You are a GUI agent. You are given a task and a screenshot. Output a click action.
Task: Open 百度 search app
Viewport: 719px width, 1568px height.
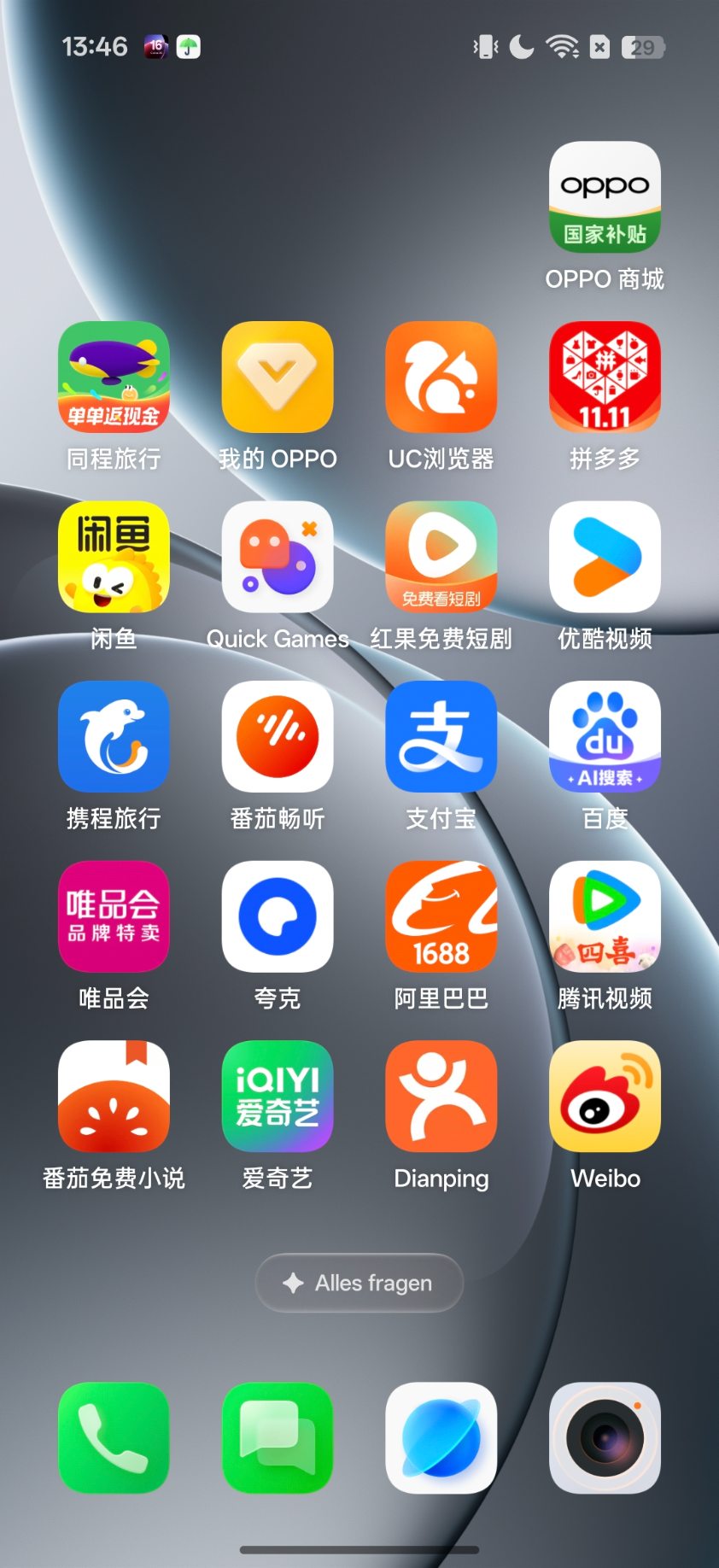click(x=605, y=736)
